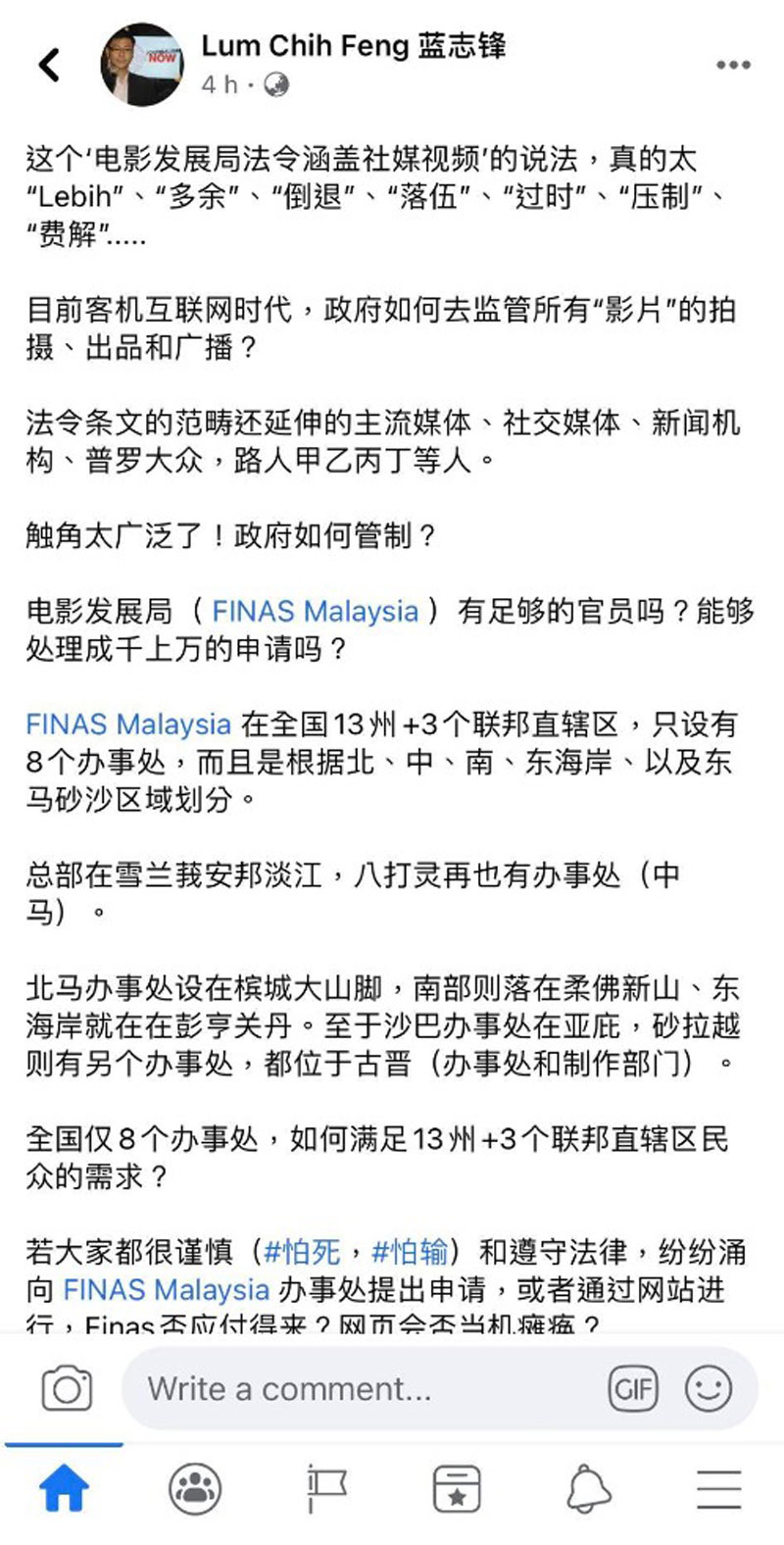Image resolution: width=784 pixels, height=1545 pixels.
Task: Switch to the Saved star tab
Action: tap(457, 1491)
